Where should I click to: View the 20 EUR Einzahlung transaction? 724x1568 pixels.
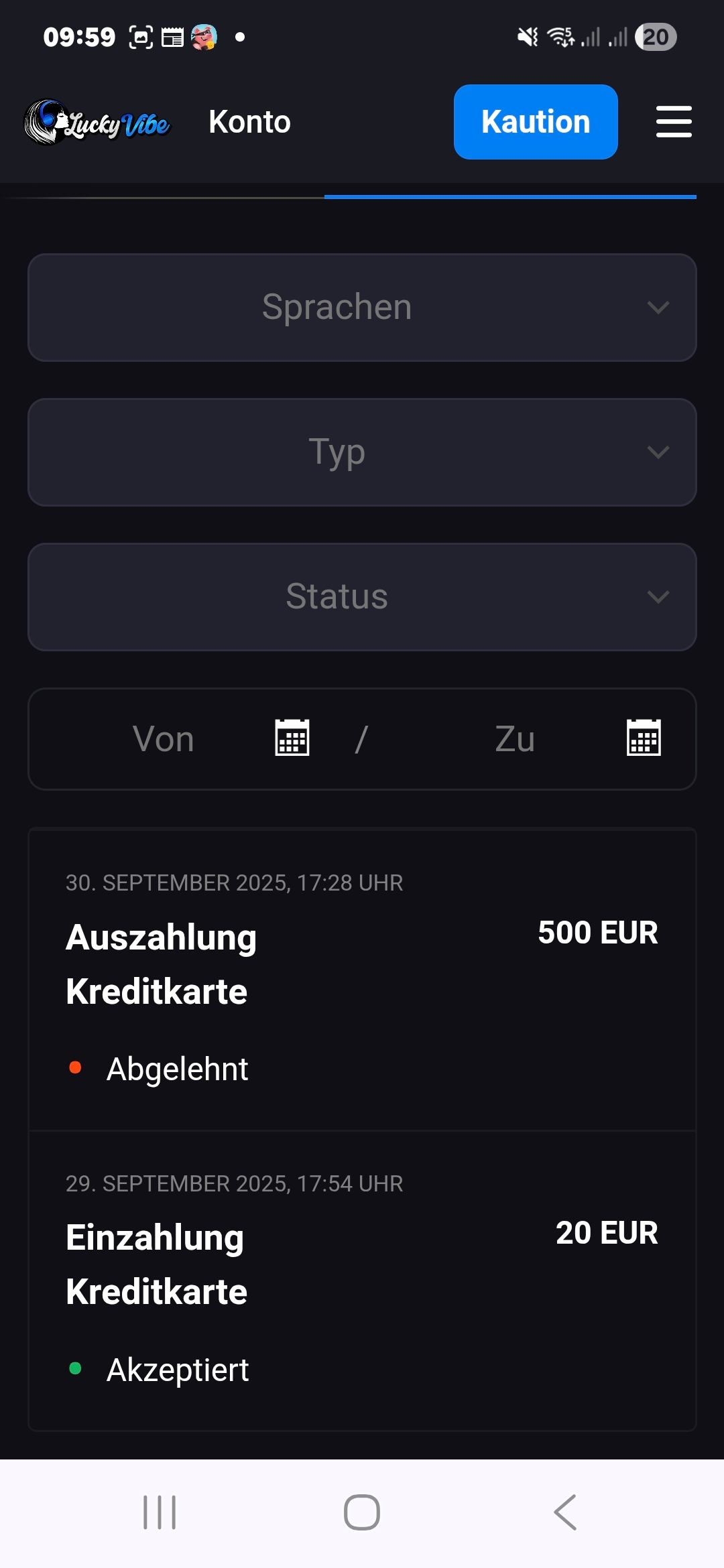[362, 1279]
